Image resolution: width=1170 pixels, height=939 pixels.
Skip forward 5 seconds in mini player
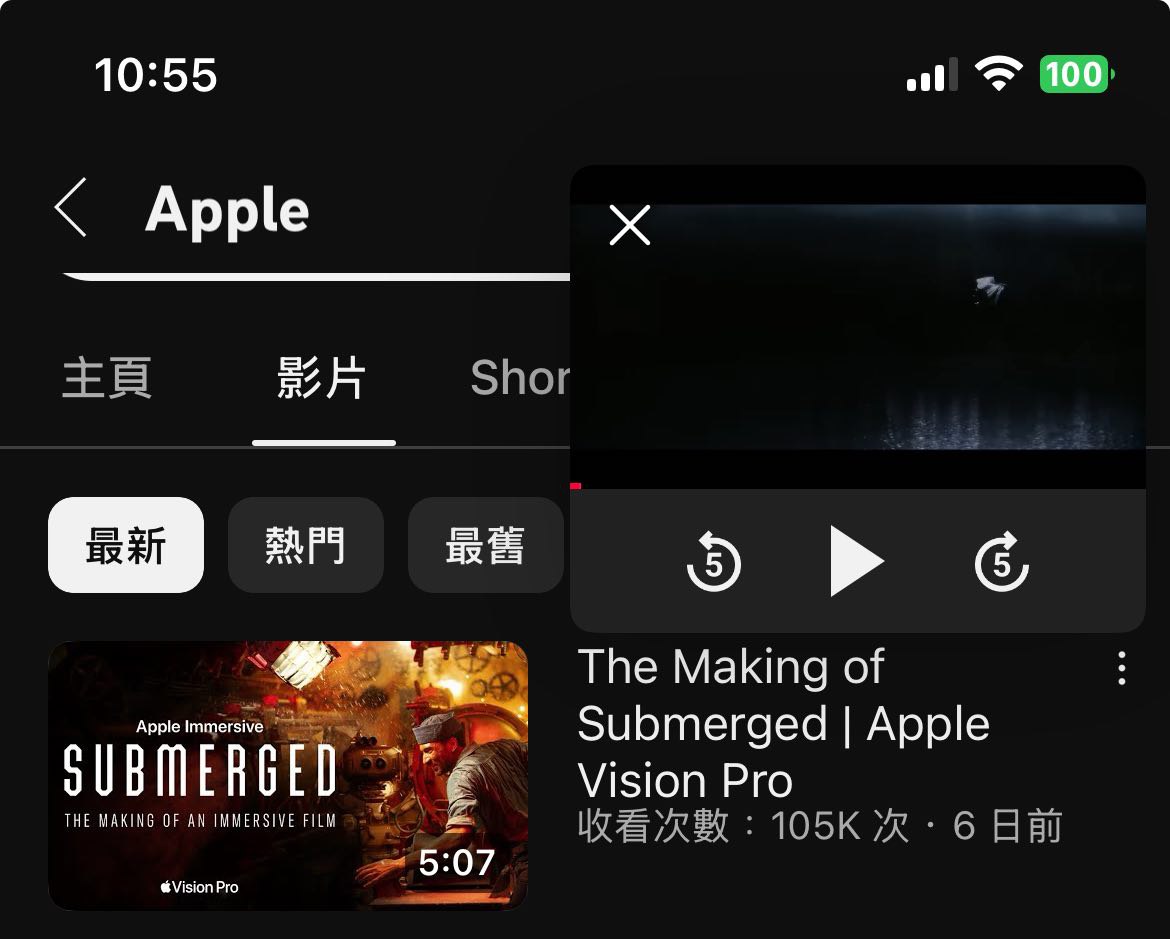[x=1001, y=563]
